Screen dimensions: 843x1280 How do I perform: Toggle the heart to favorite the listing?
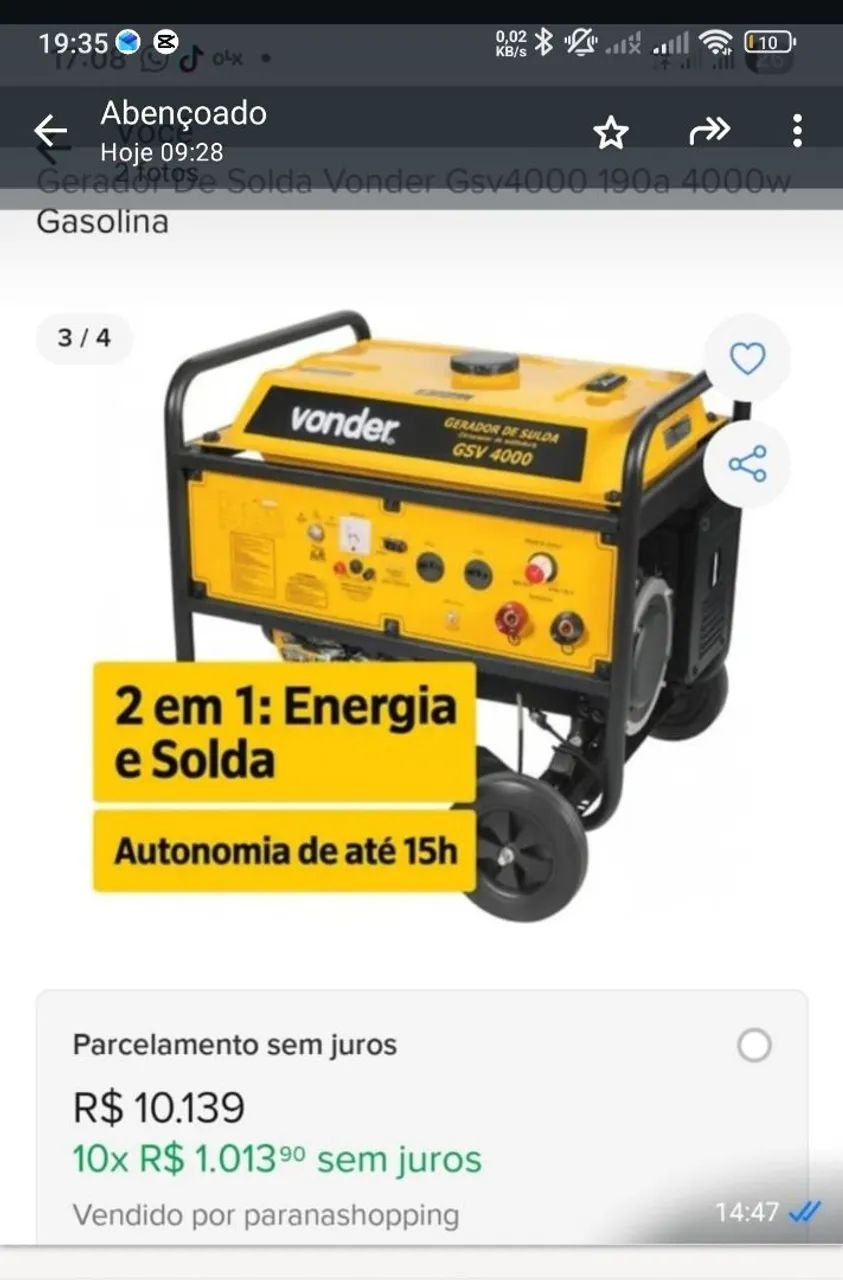(746, 359)
